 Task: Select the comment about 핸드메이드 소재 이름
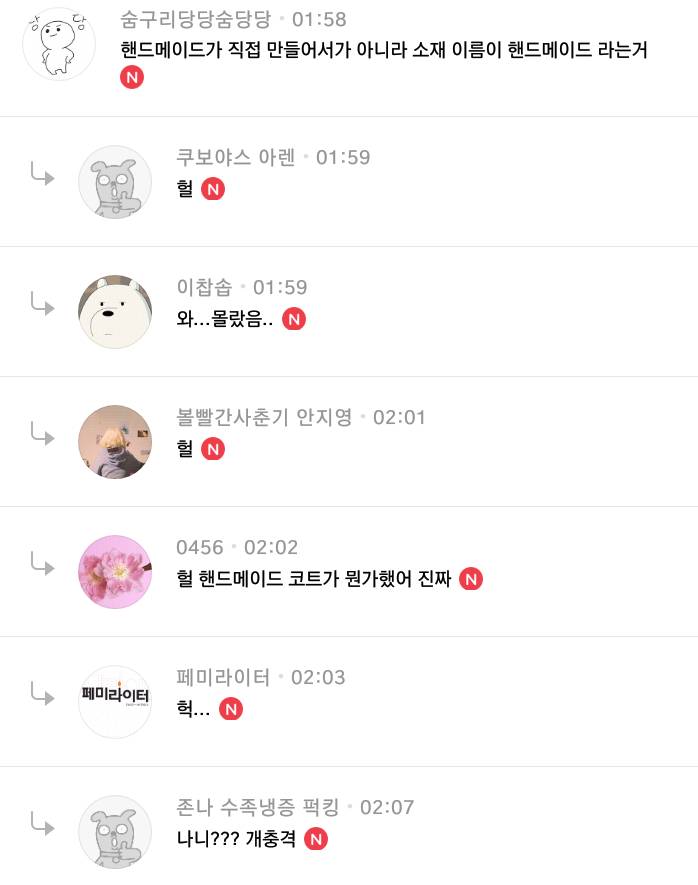click(383, 50)
